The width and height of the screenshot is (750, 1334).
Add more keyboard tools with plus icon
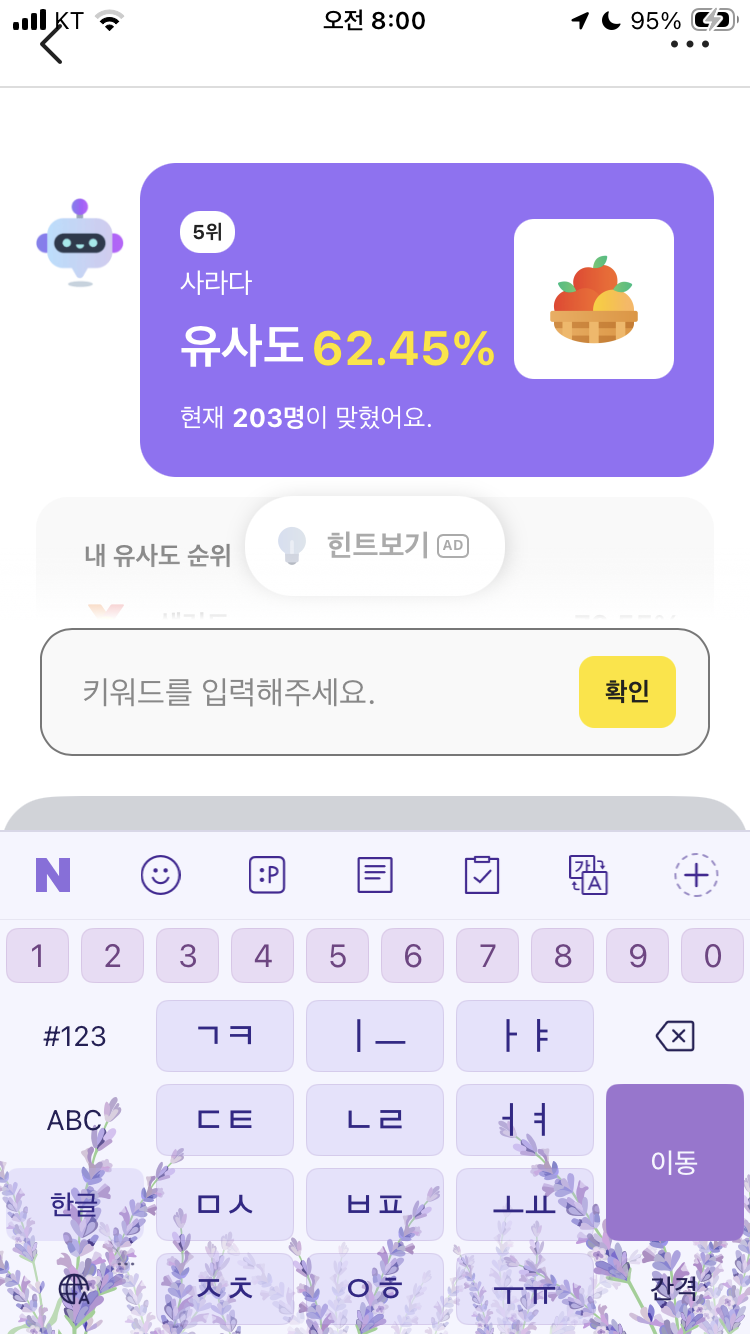[x=696, y=875]
